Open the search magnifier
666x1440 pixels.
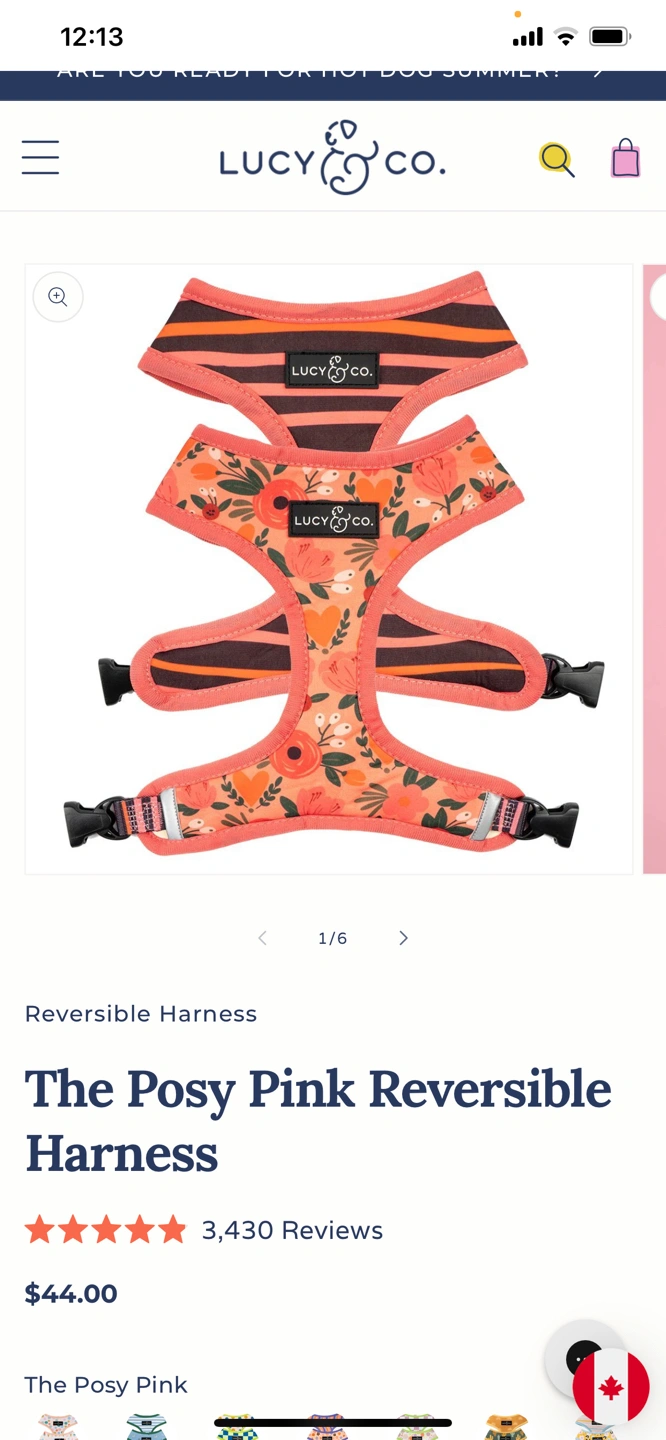556,159
